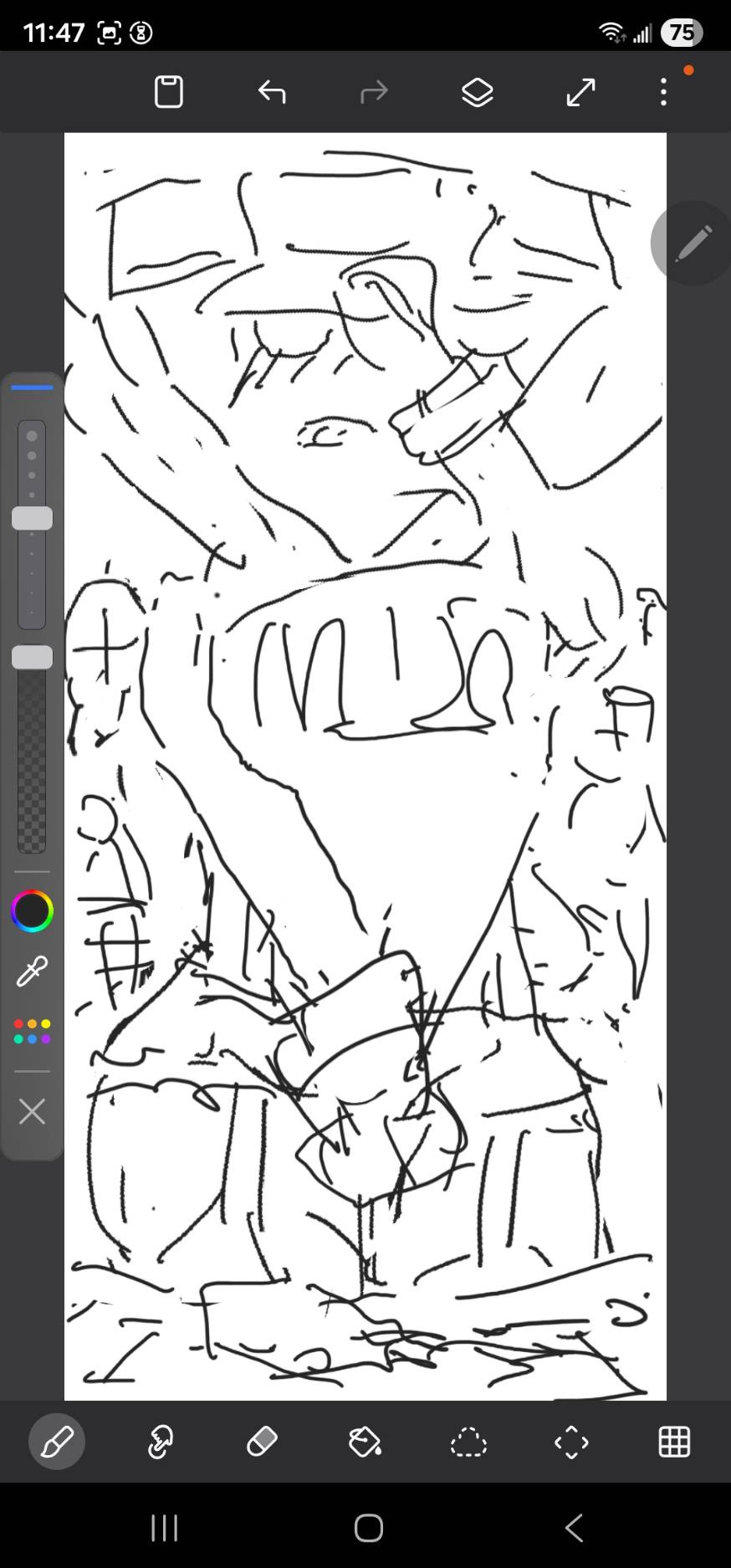Choose the paint bucket fill tool
Image resolution: width=731 pixels, height=1568 pixels.
tap(365, 1442)
